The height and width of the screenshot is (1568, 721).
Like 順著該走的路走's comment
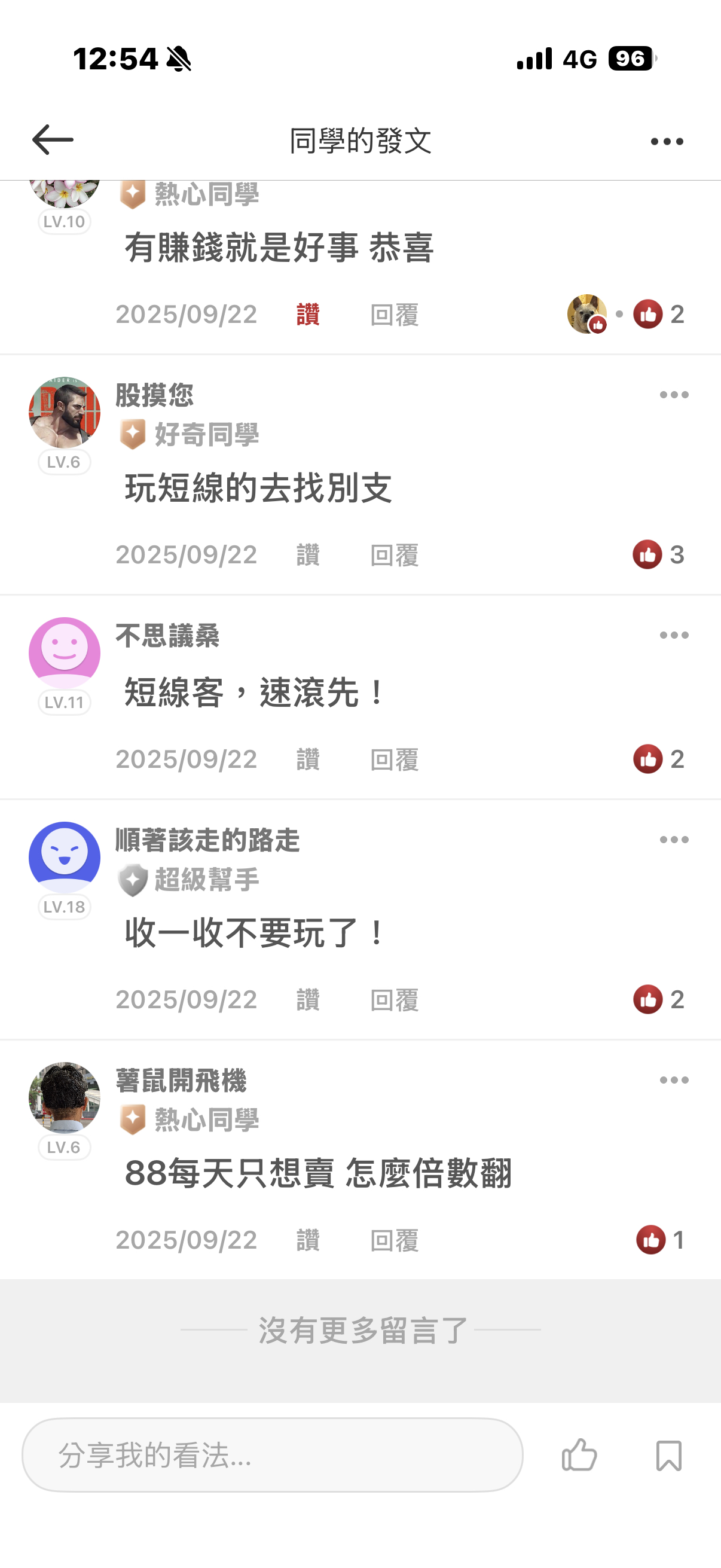pos(308,1000)
